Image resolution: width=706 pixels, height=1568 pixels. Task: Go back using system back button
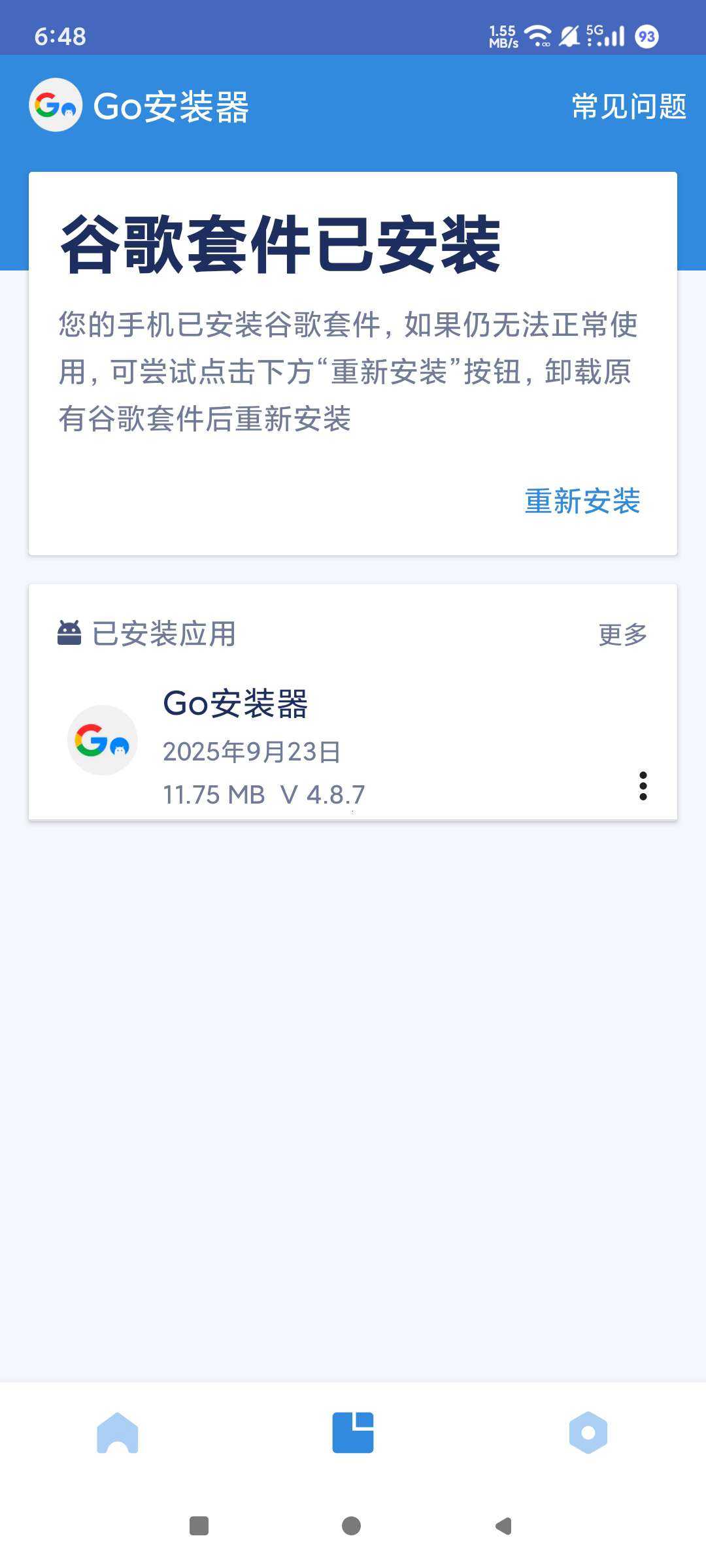pyautogui.click(x=503, y=1526)
